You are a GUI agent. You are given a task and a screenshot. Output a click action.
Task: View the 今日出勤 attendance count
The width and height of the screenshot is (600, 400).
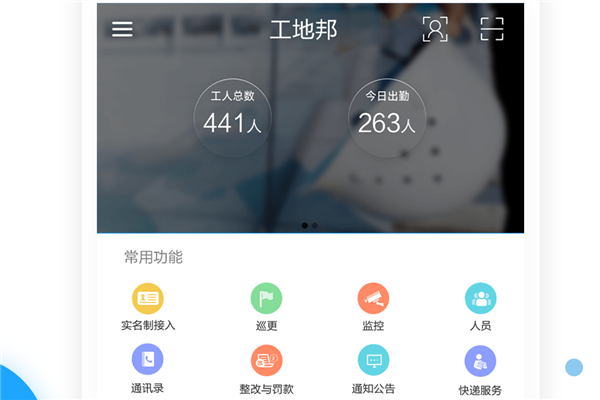tap(387, 118)
